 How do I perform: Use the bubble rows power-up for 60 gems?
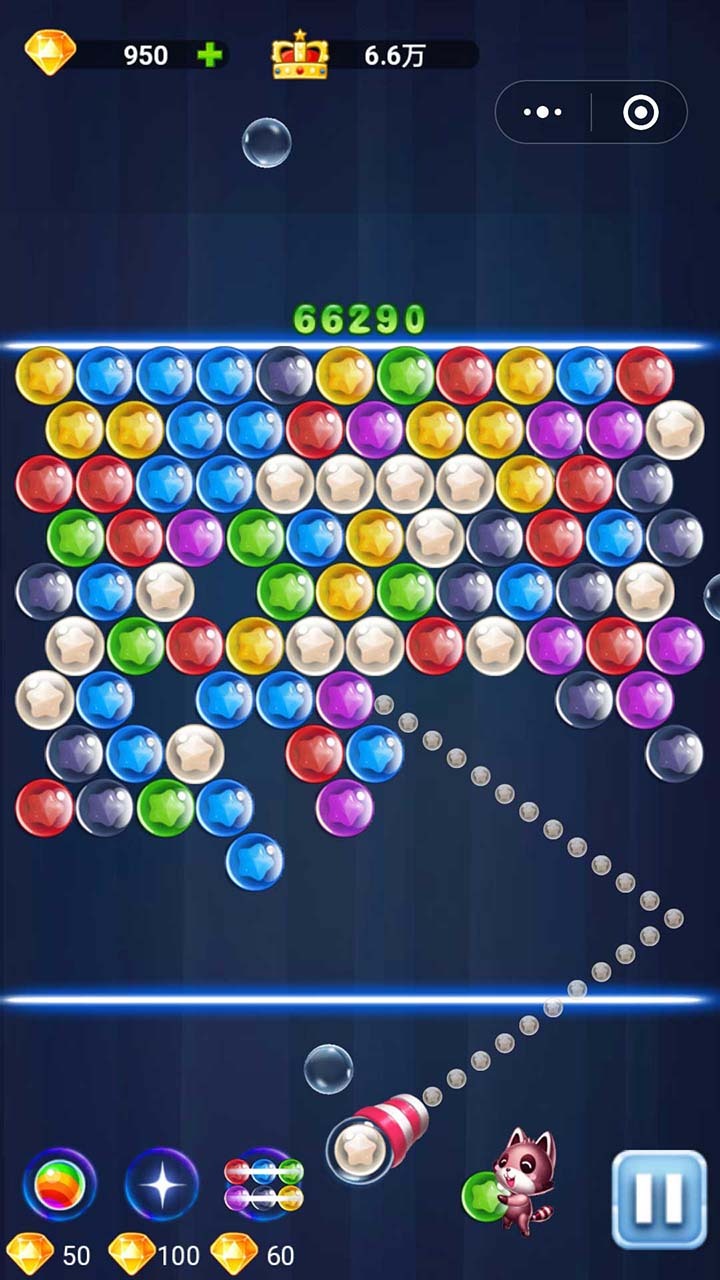263,1184
